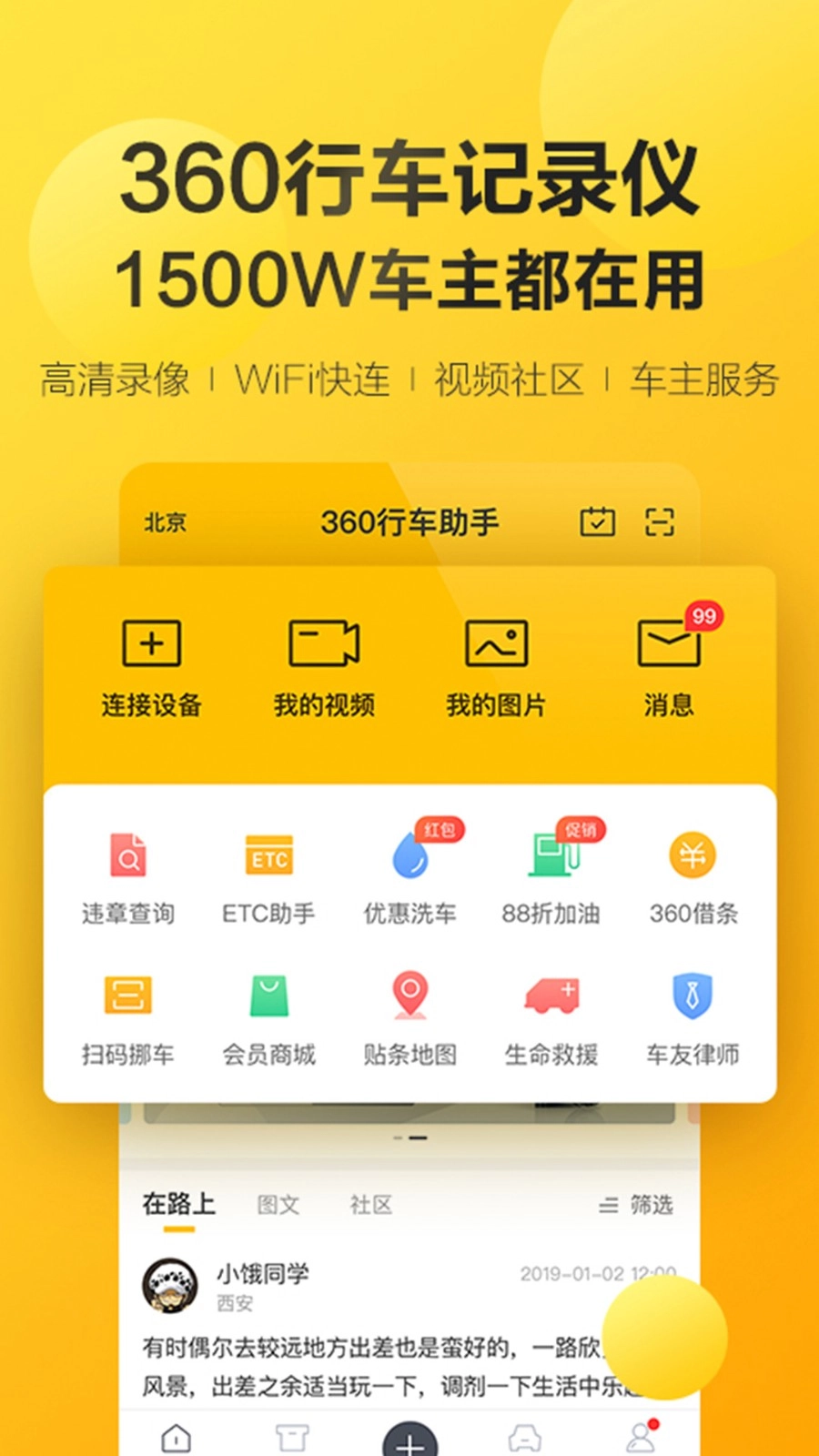
Task: Open 消息 messages with 99 unread
Action: 670,664
